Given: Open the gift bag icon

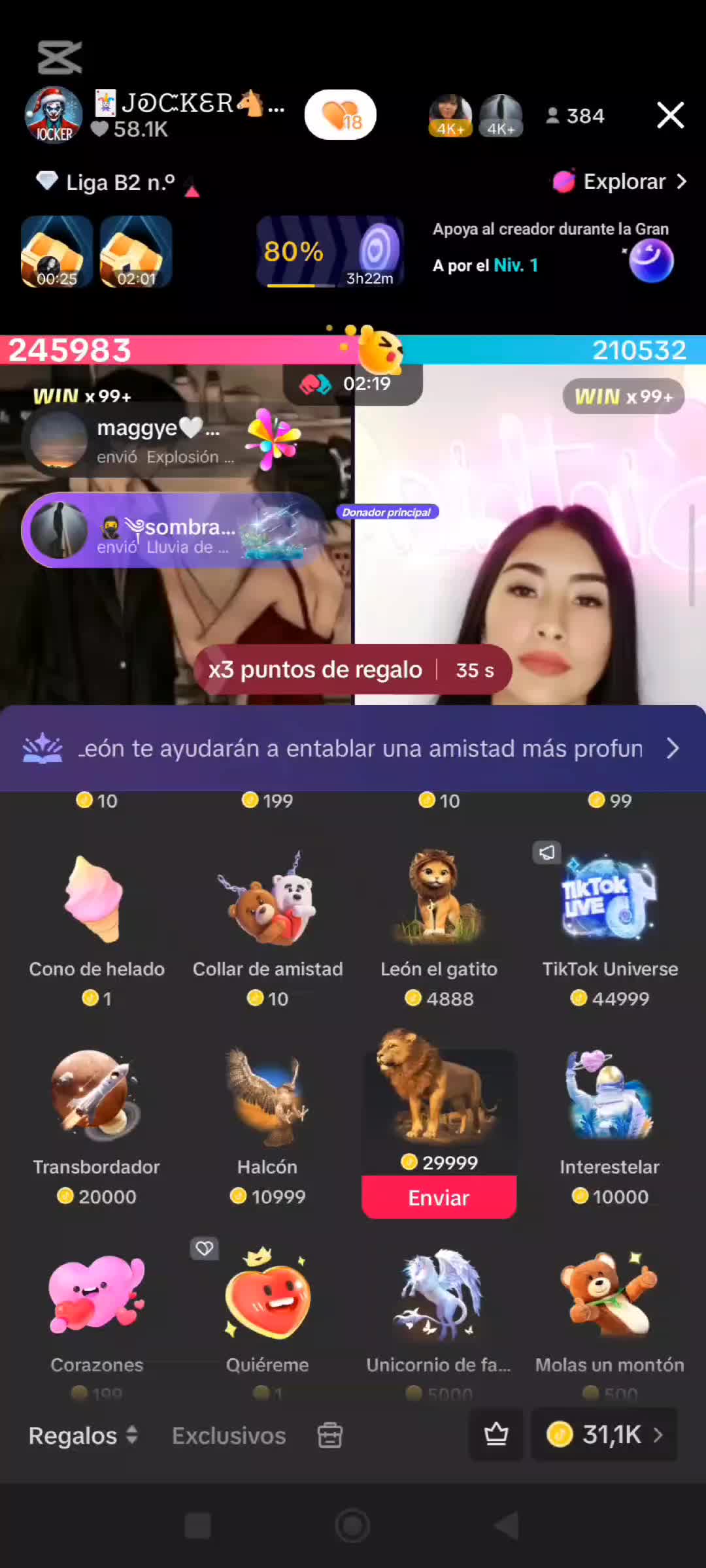Looking at the screenshot, I should point(329,1435).
